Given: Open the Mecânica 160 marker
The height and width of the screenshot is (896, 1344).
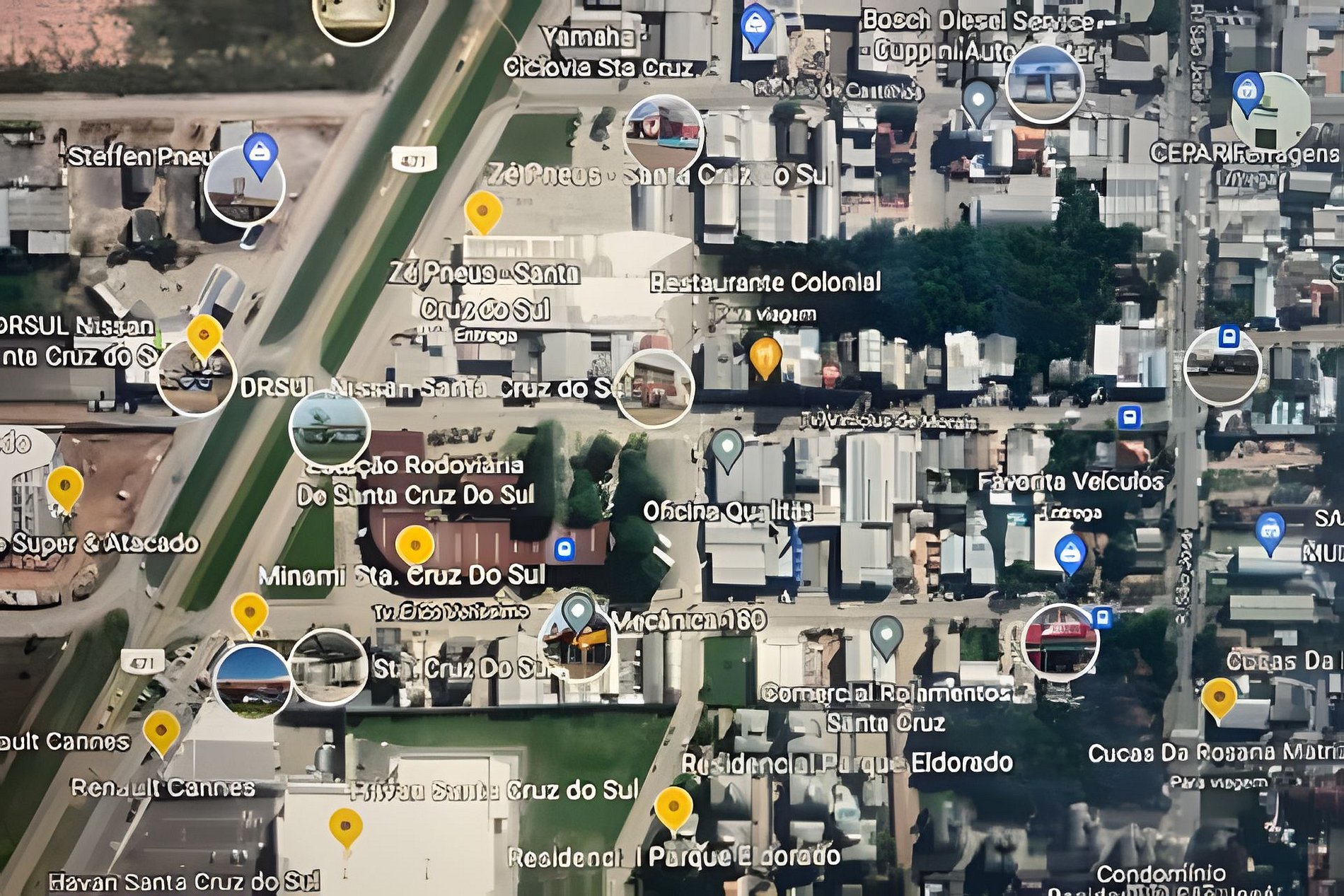Looking at the screenshot, I should pos(579,610).
